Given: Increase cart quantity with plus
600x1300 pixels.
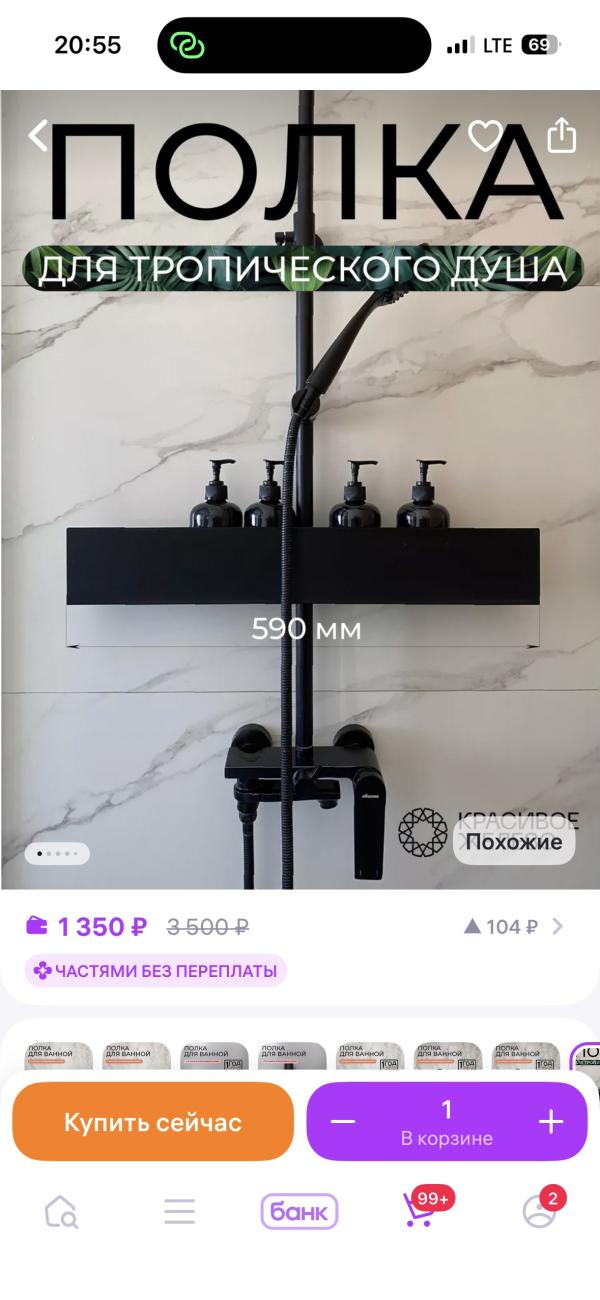Looking at the screenshot, I should (551, 1122).
